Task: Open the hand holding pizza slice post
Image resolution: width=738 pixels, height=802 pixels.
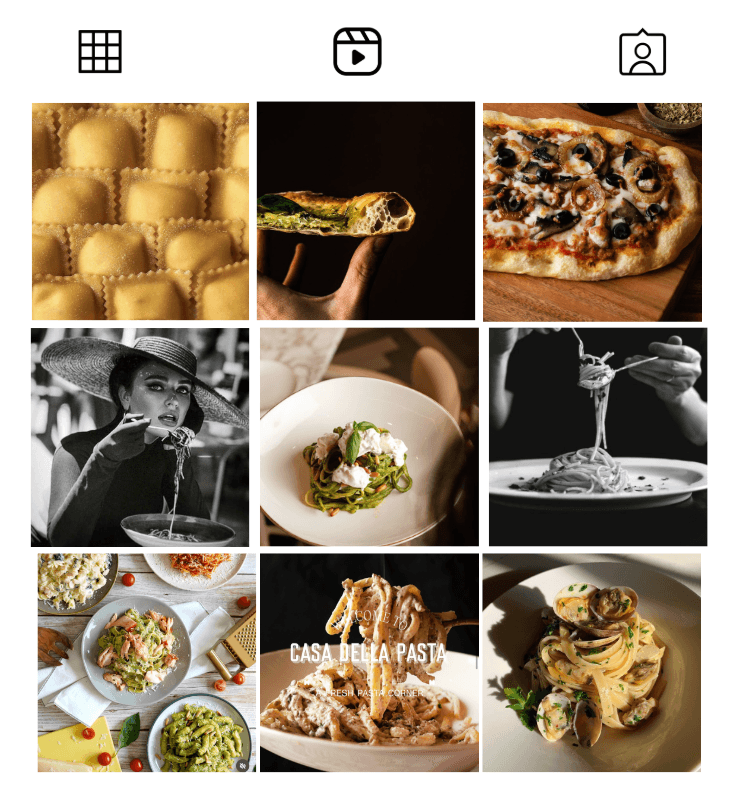Action: point(366,211)
